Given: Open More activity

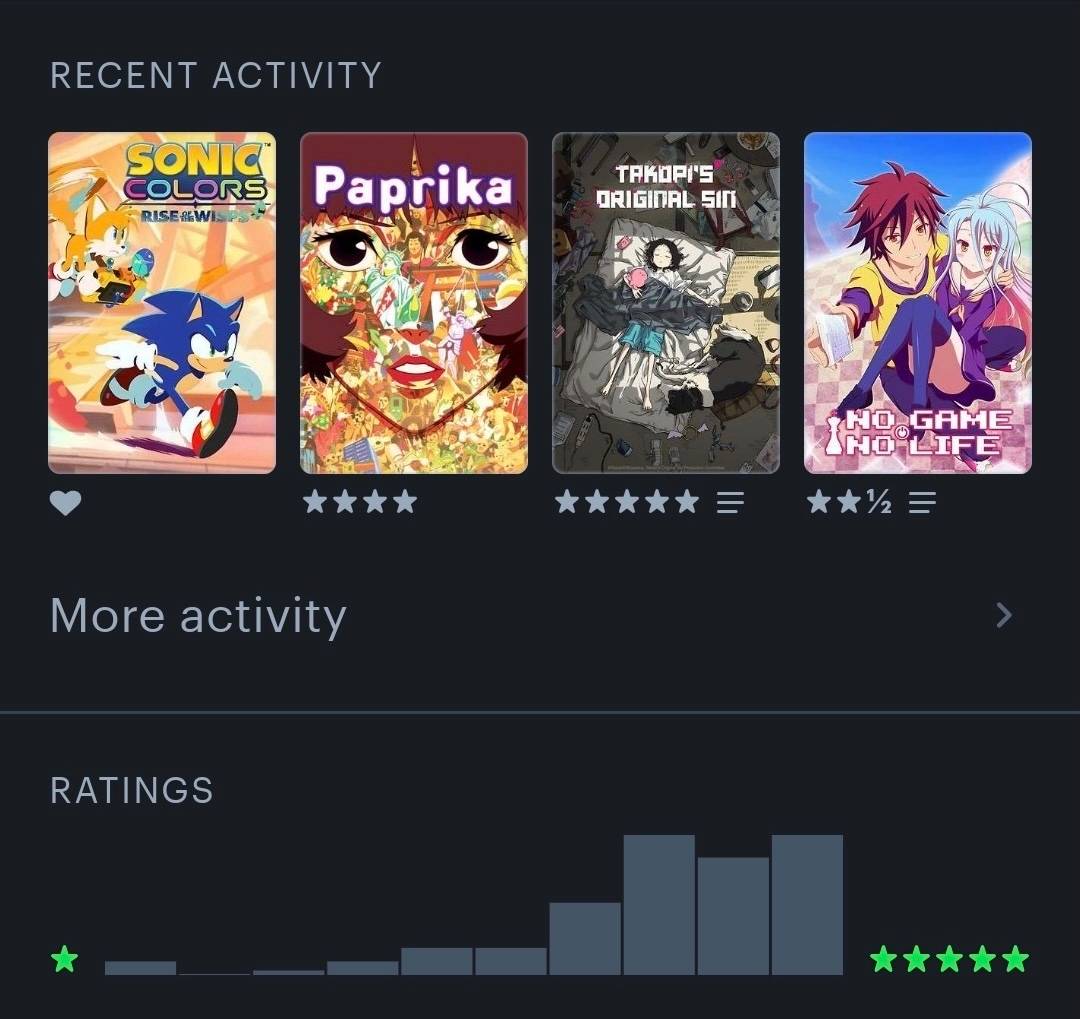Looking at the screenshot, I should tap(540, 615).
